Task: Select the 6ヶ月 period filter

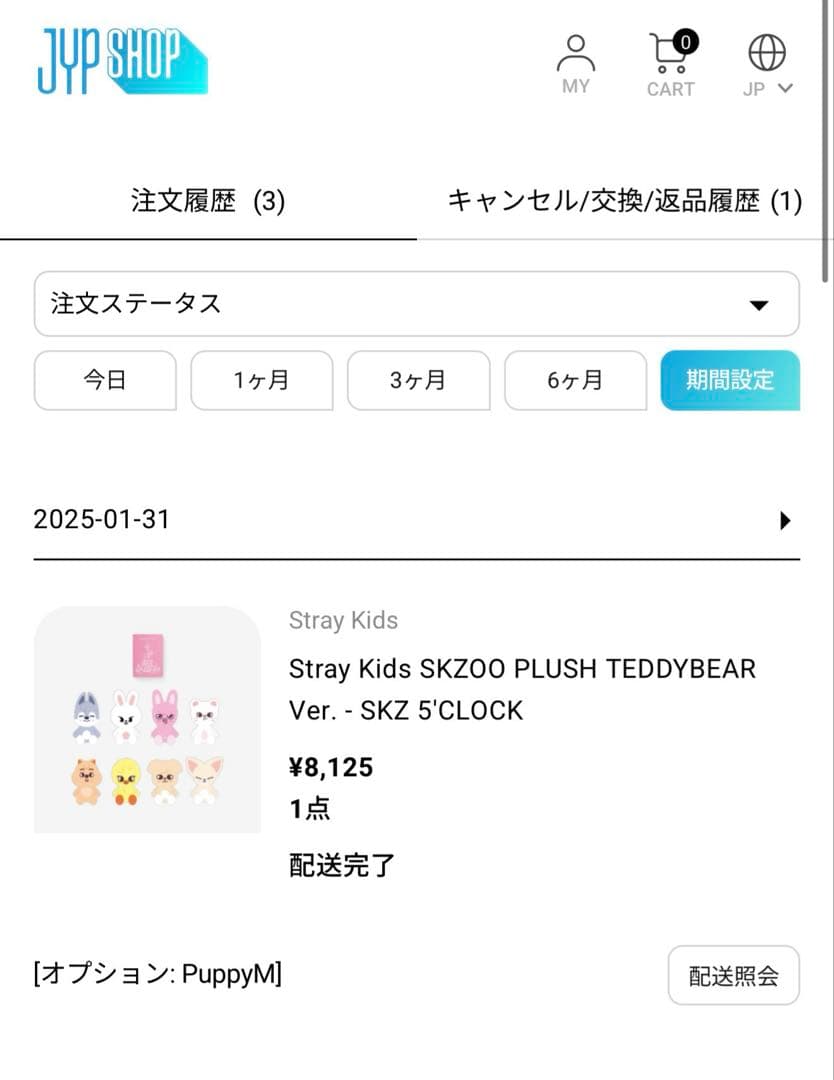Action: tap(575, 381)
